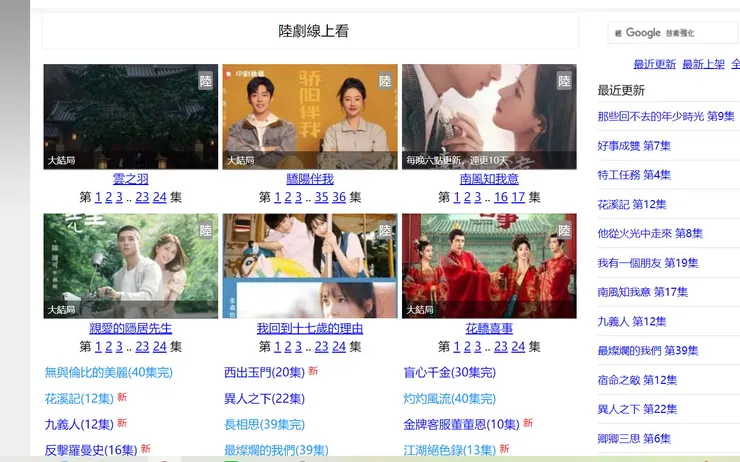Open the 花轎喜事 title link
Viewport: 740px width, 462px height.
click(489, 328)
